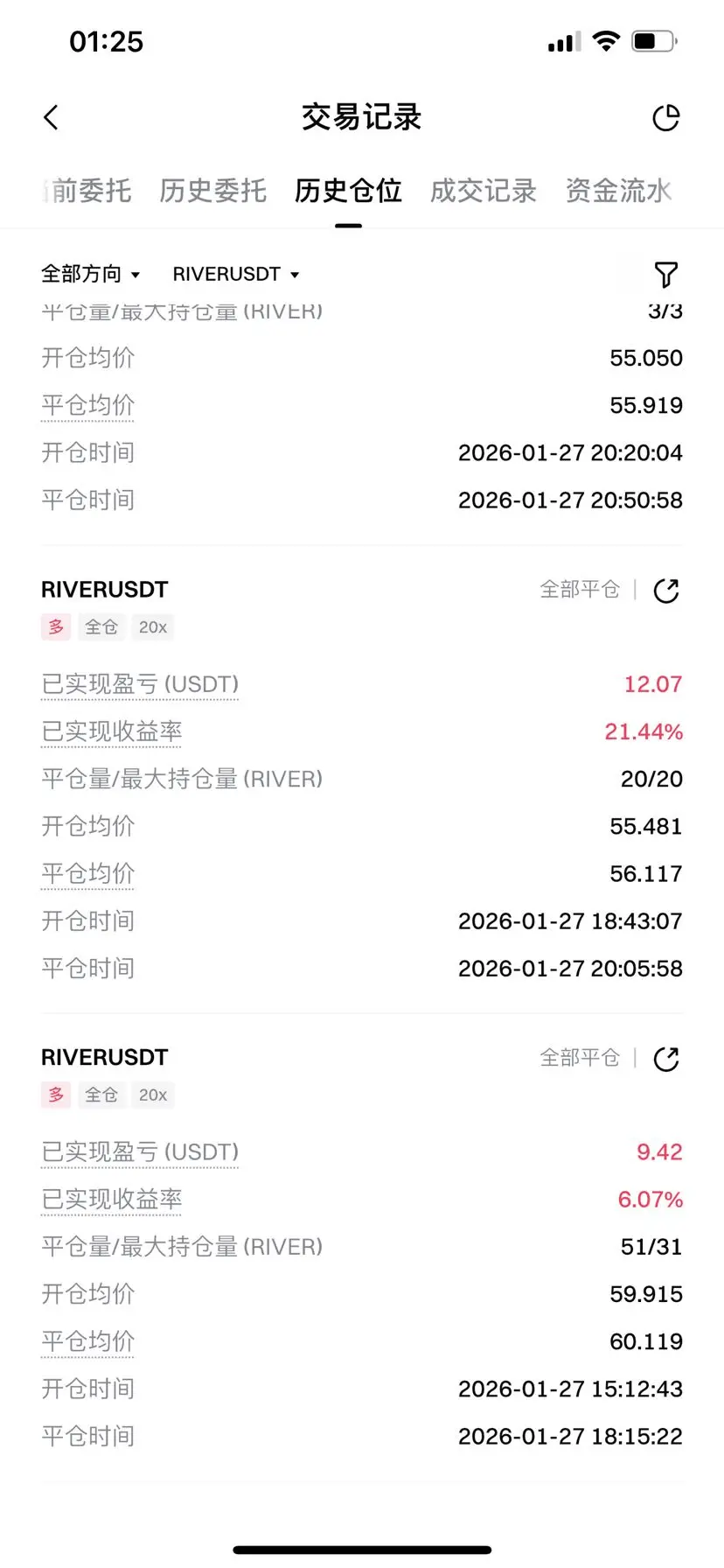Switch to the 当前委托 tab
This screenshot has height=1568, width=724.
tap(87, 191)
